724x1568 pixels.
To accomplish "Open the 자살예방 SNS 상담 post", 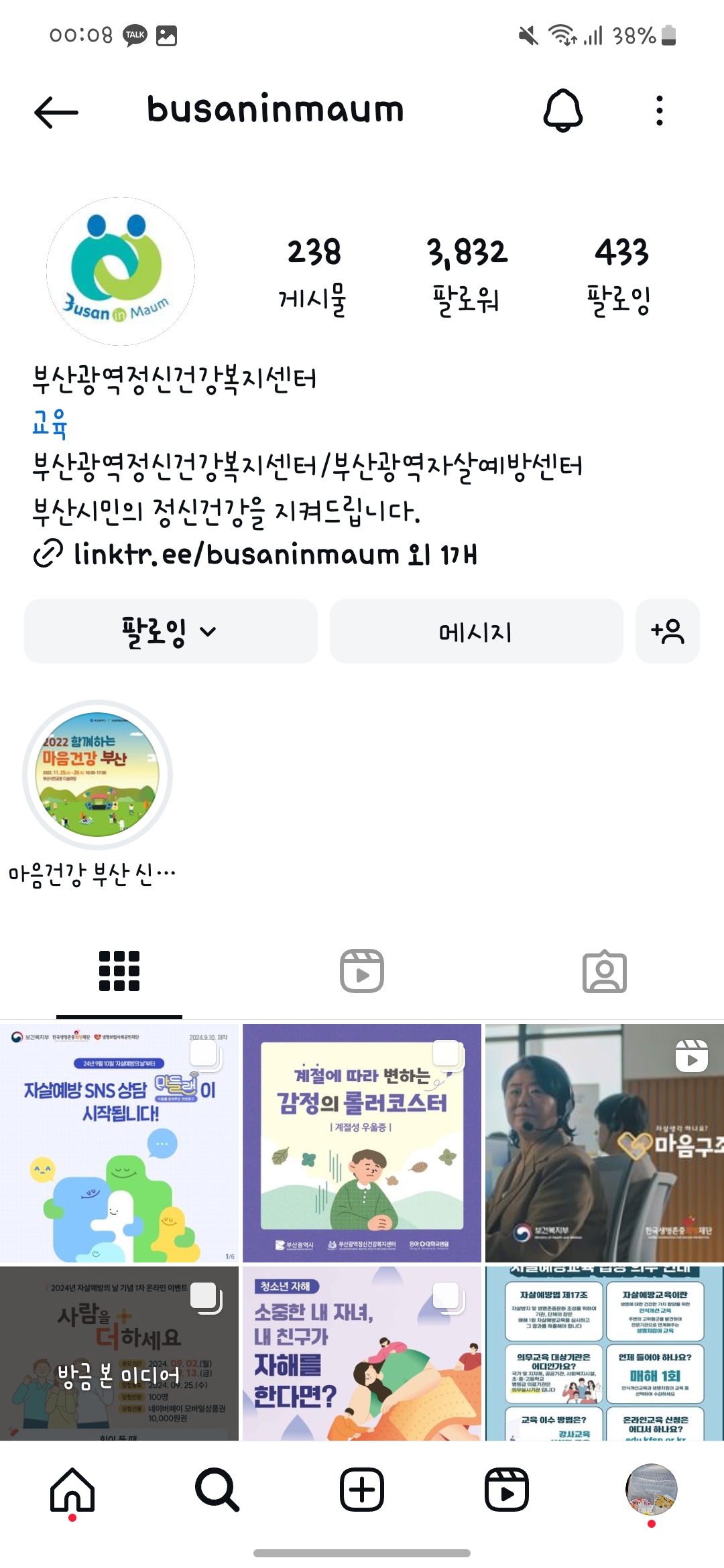I will (x=119, y=1143).
